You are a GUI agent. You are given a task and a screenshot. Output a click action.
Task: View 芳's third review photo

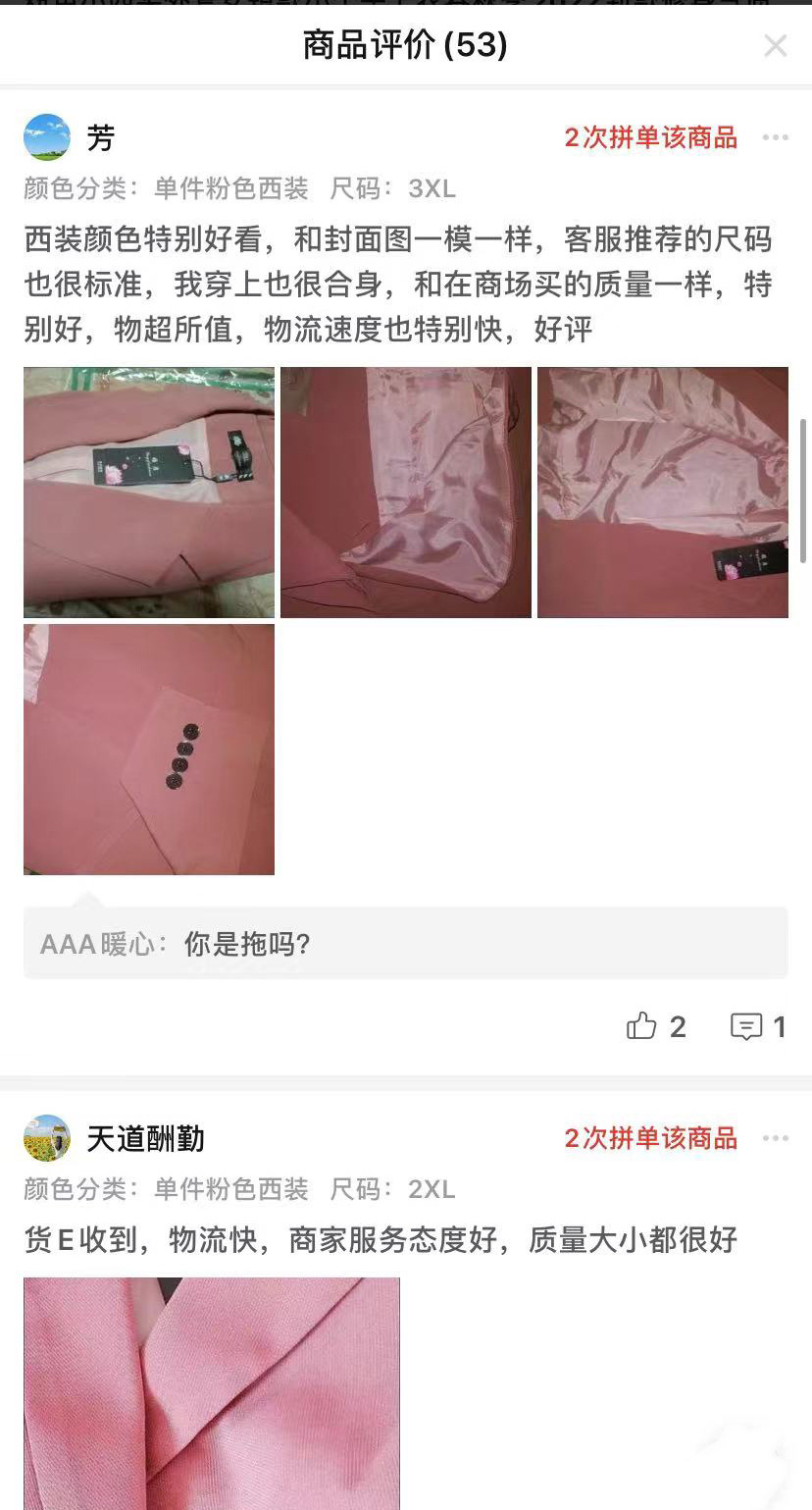(x=663, y=493)
